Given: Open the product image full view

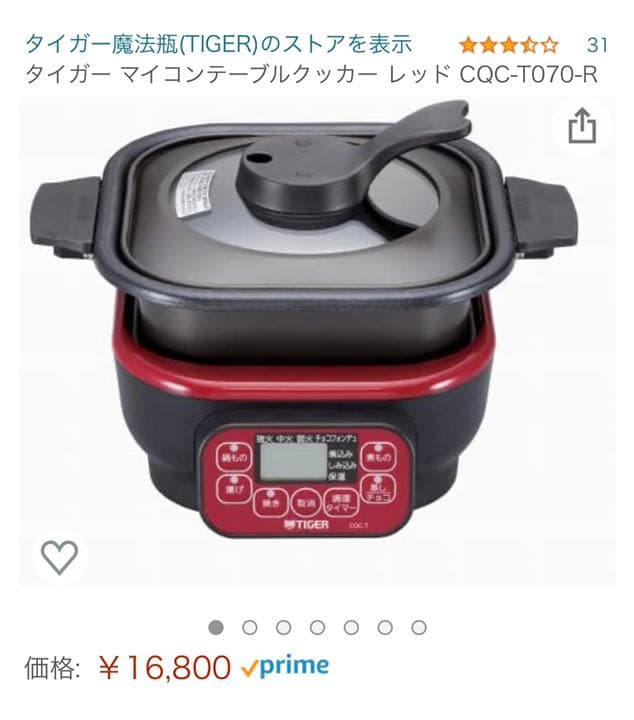Looking at the screenshot, I should coord(317,340).
